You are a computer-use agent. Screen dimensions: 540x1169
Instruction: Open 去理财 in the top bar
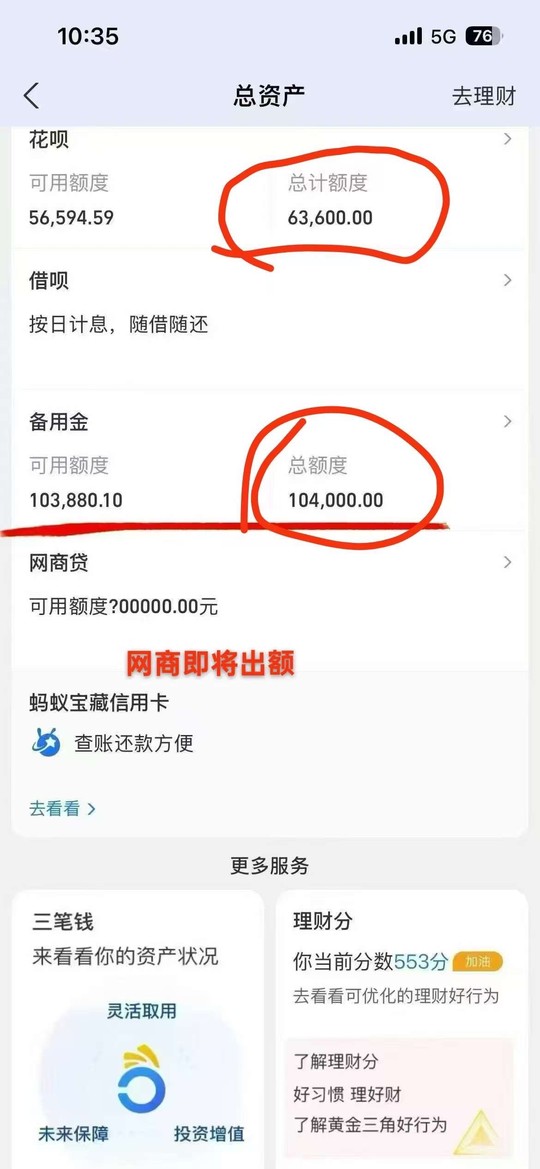click(x=483, y=96)
